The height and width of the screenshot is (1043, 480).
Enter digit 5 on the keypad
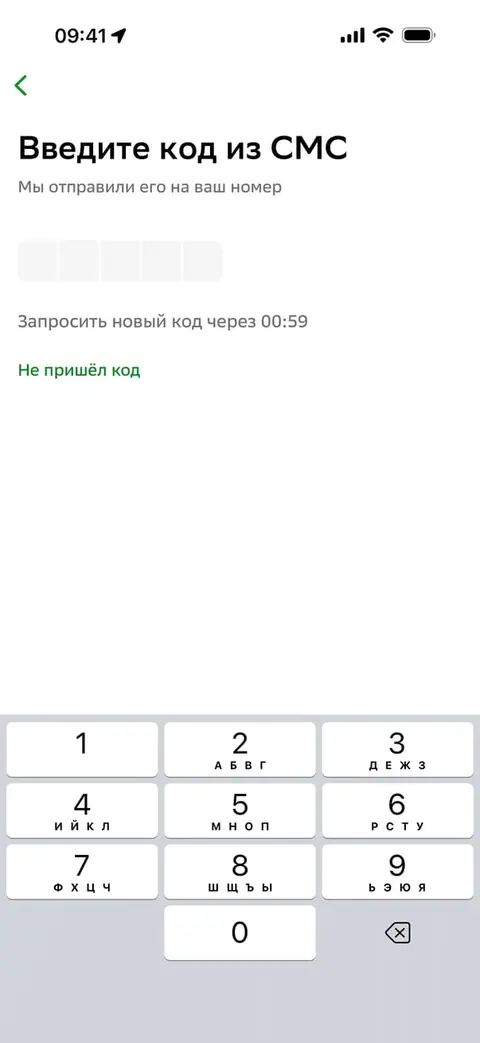pos(240,810)
